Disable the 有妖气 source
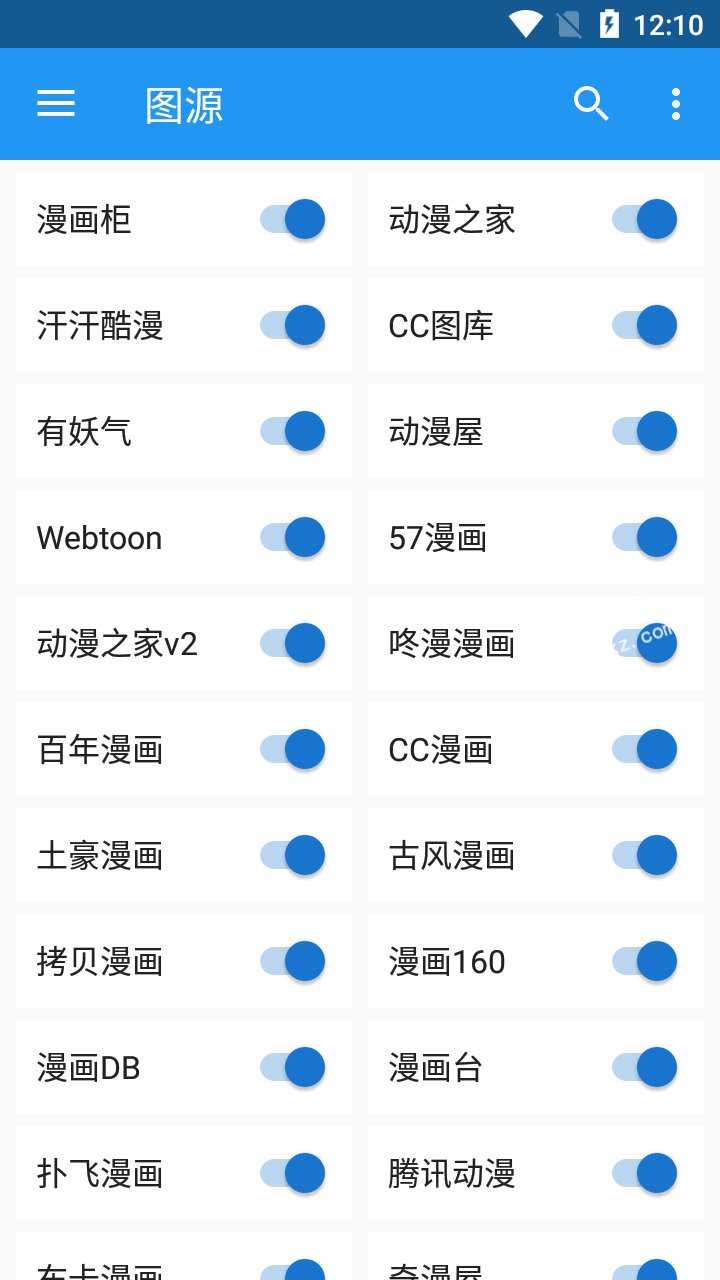This screenshot has height=1280, width=720. [293, 431]
